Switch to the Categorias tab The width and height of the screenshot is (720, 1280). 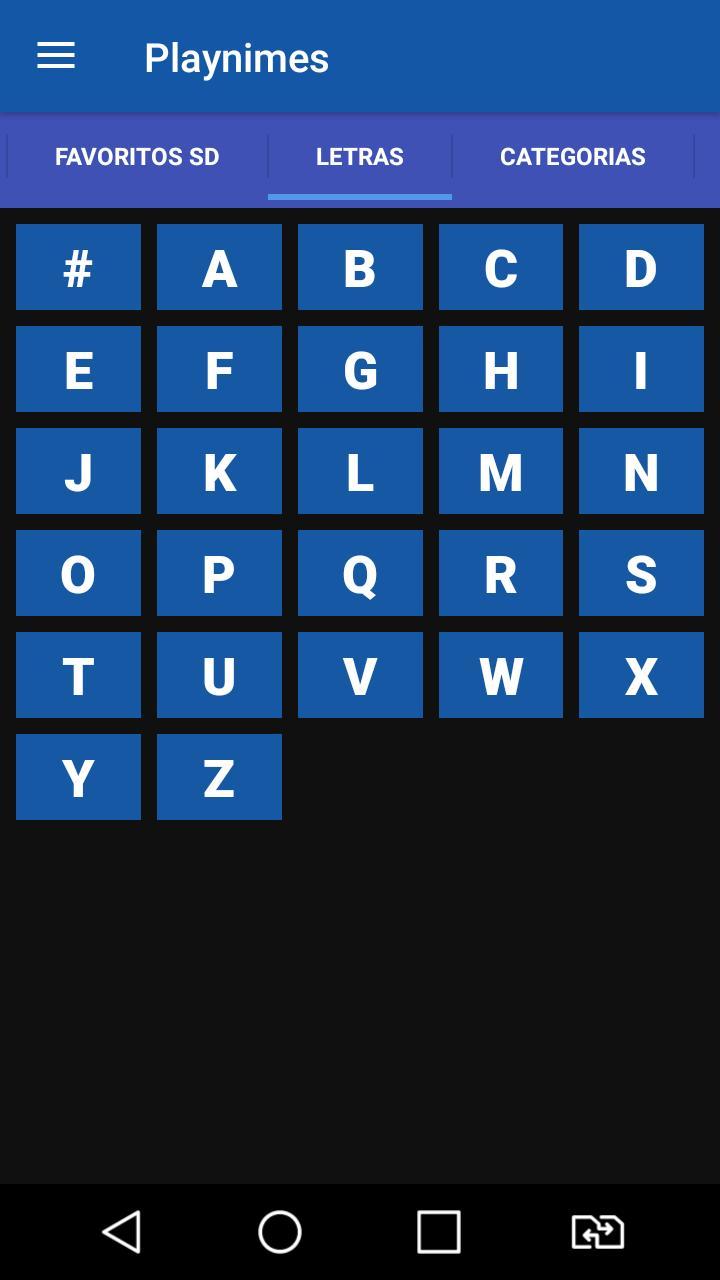click(x=572, y=157)
